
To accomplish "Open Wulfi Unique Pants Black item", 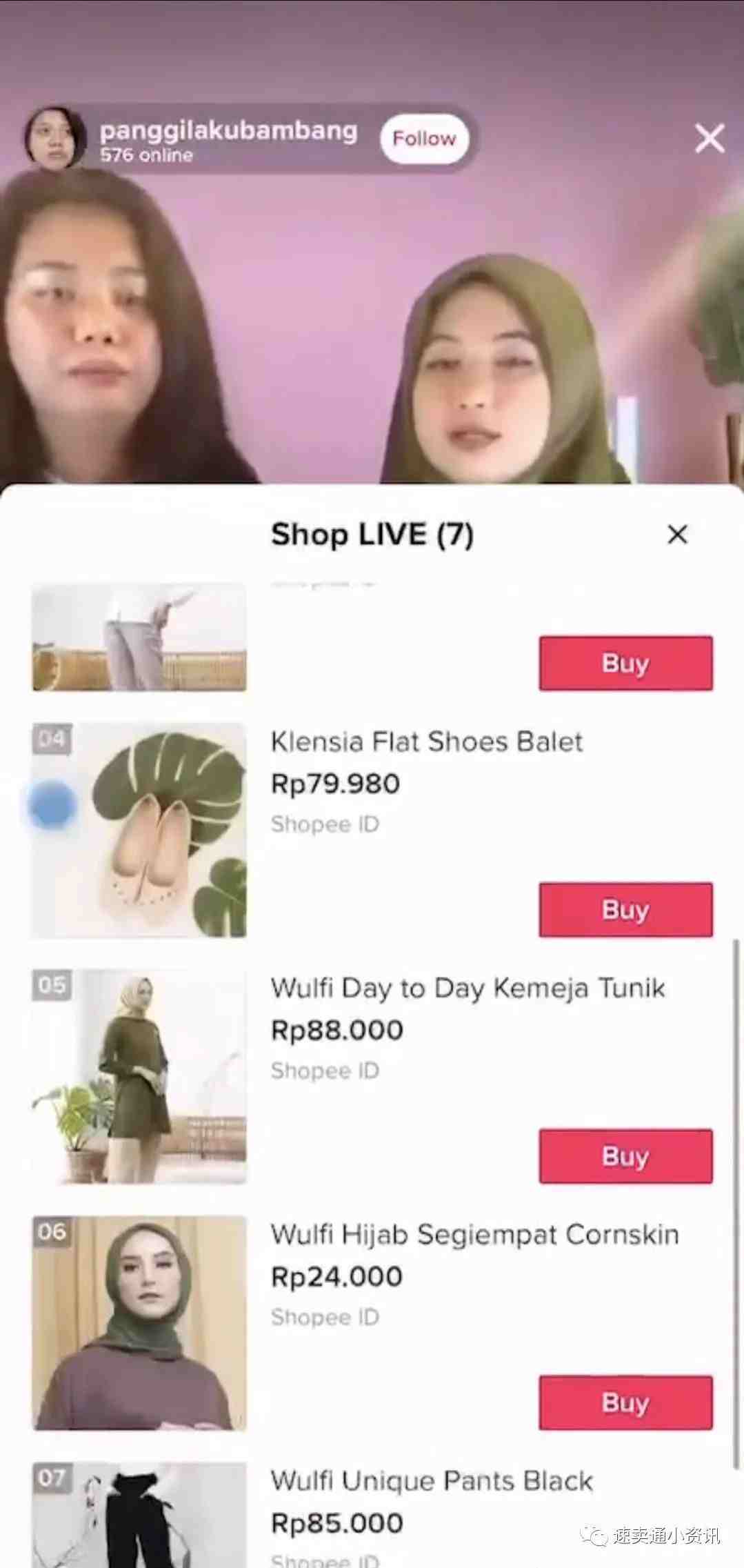I will (x=431, y=1481).
